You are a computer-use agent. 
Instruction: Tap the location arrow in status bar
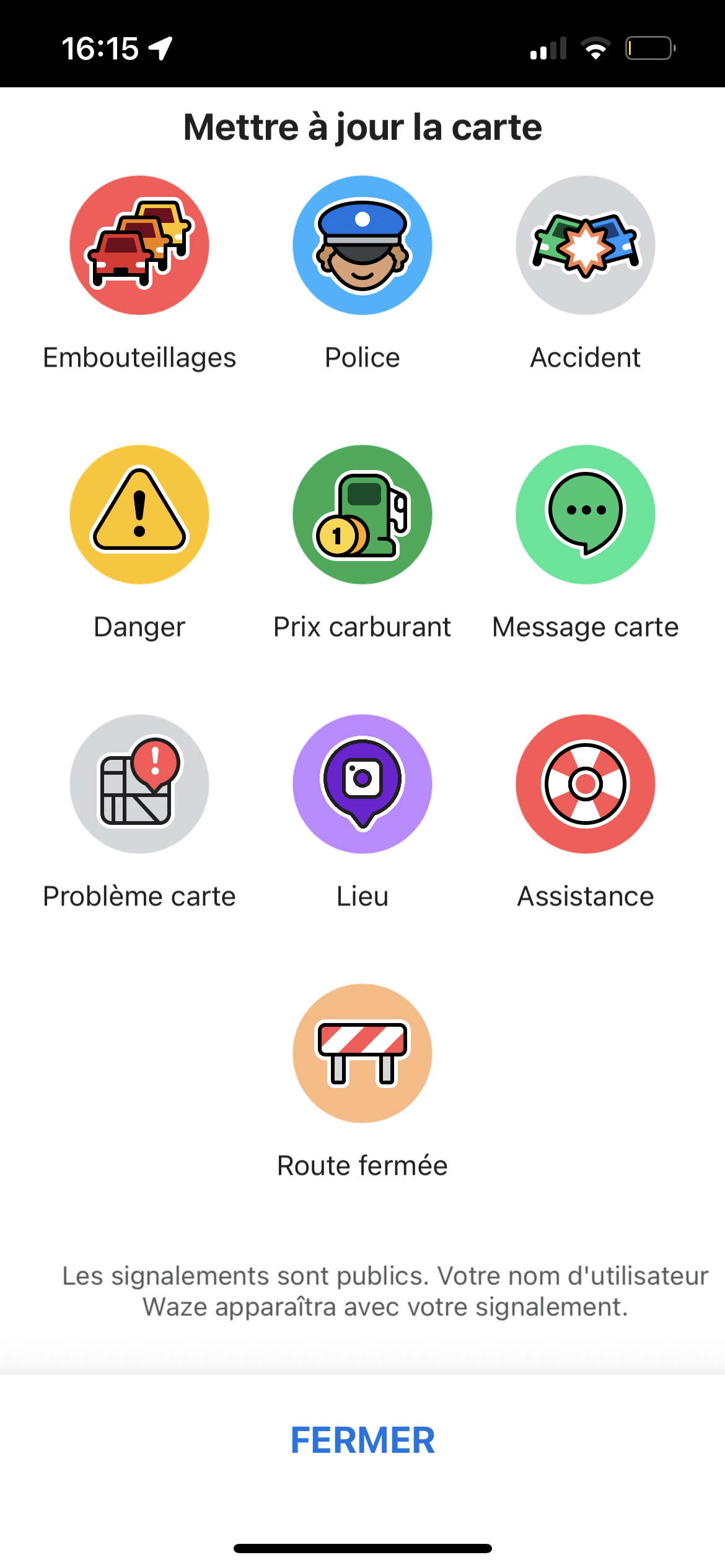[x=160, y=48]
